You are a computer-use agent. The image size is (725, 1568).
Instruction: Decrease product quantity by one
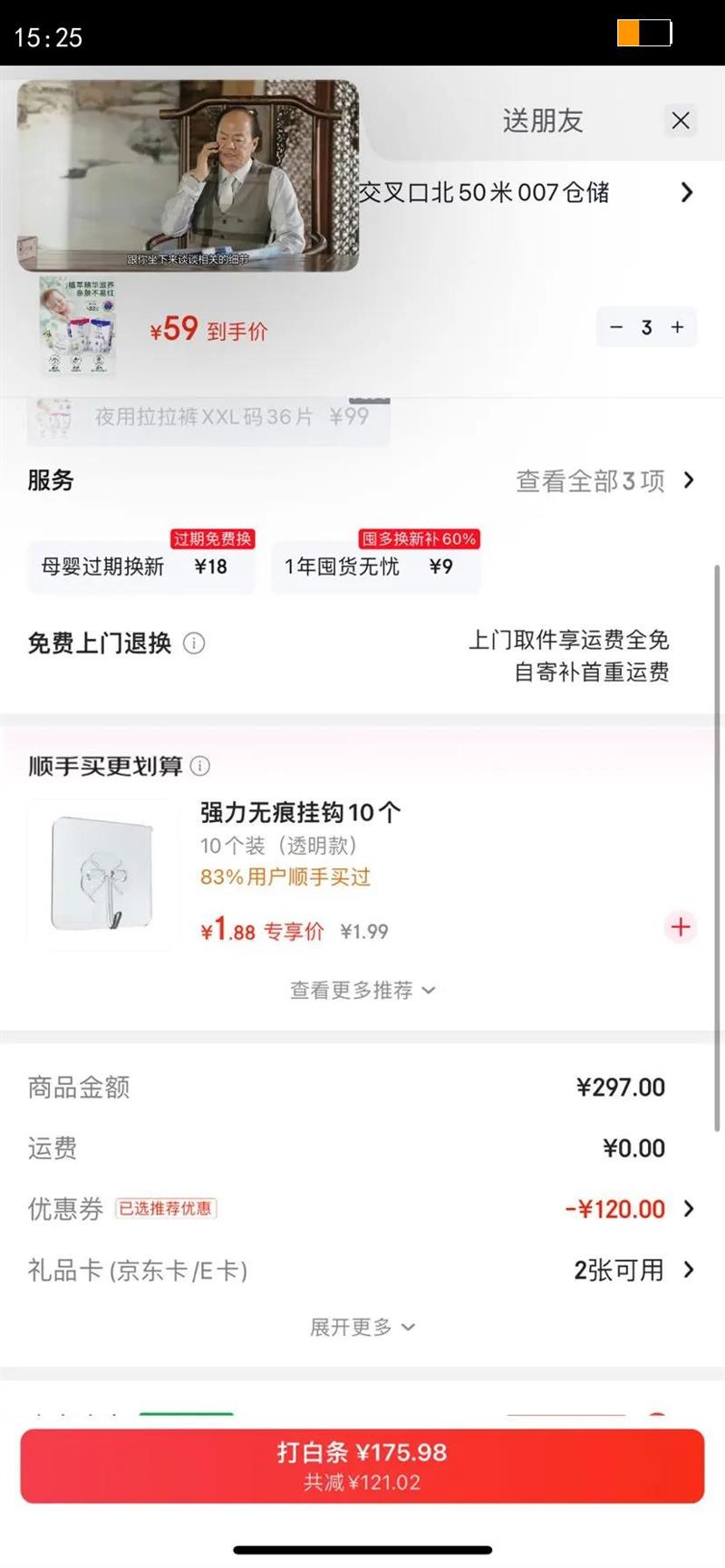[617, 328]
